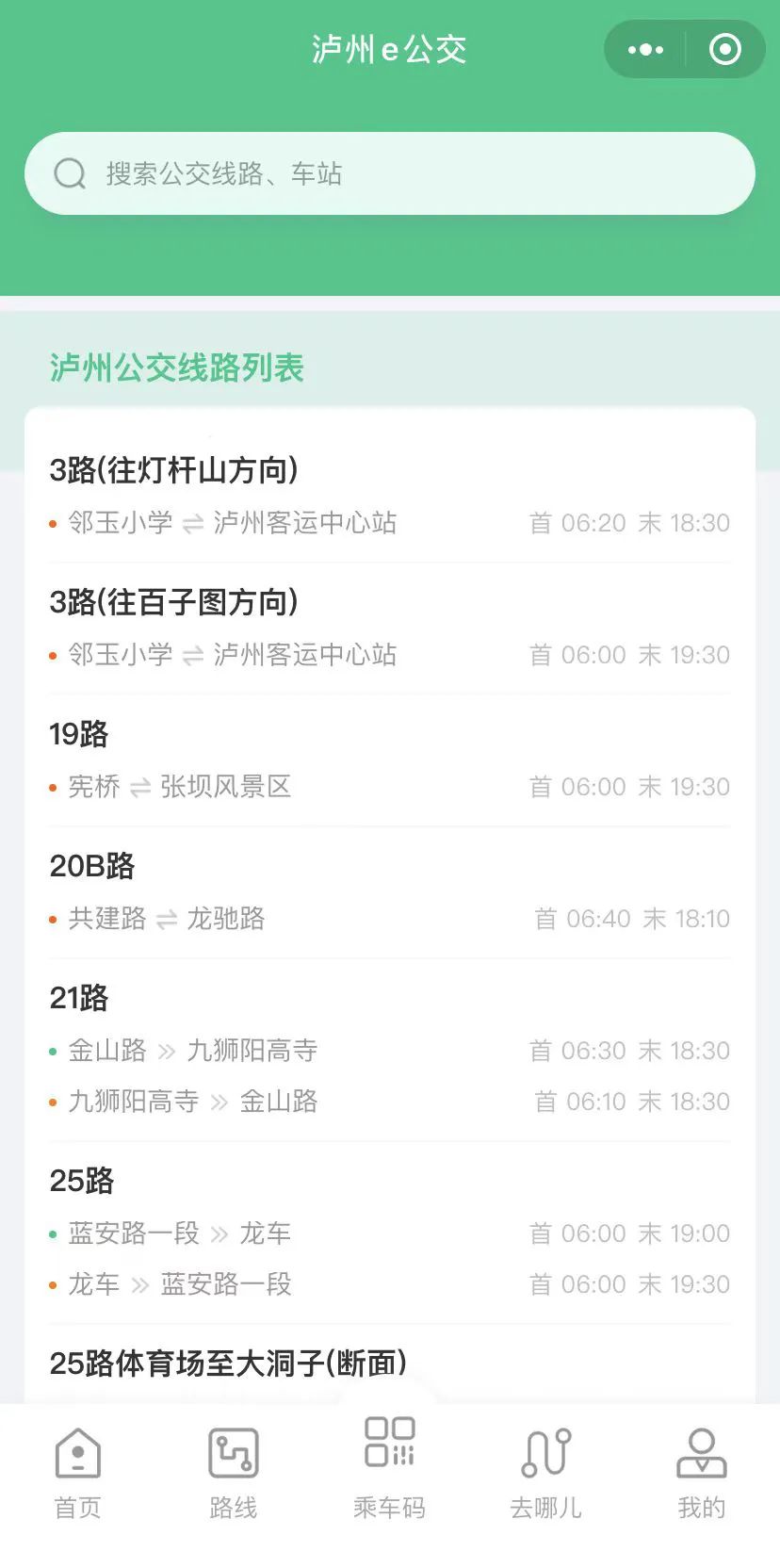Expand details for 21路 route
The image size is (780, 1568).
tap(77, 998)
